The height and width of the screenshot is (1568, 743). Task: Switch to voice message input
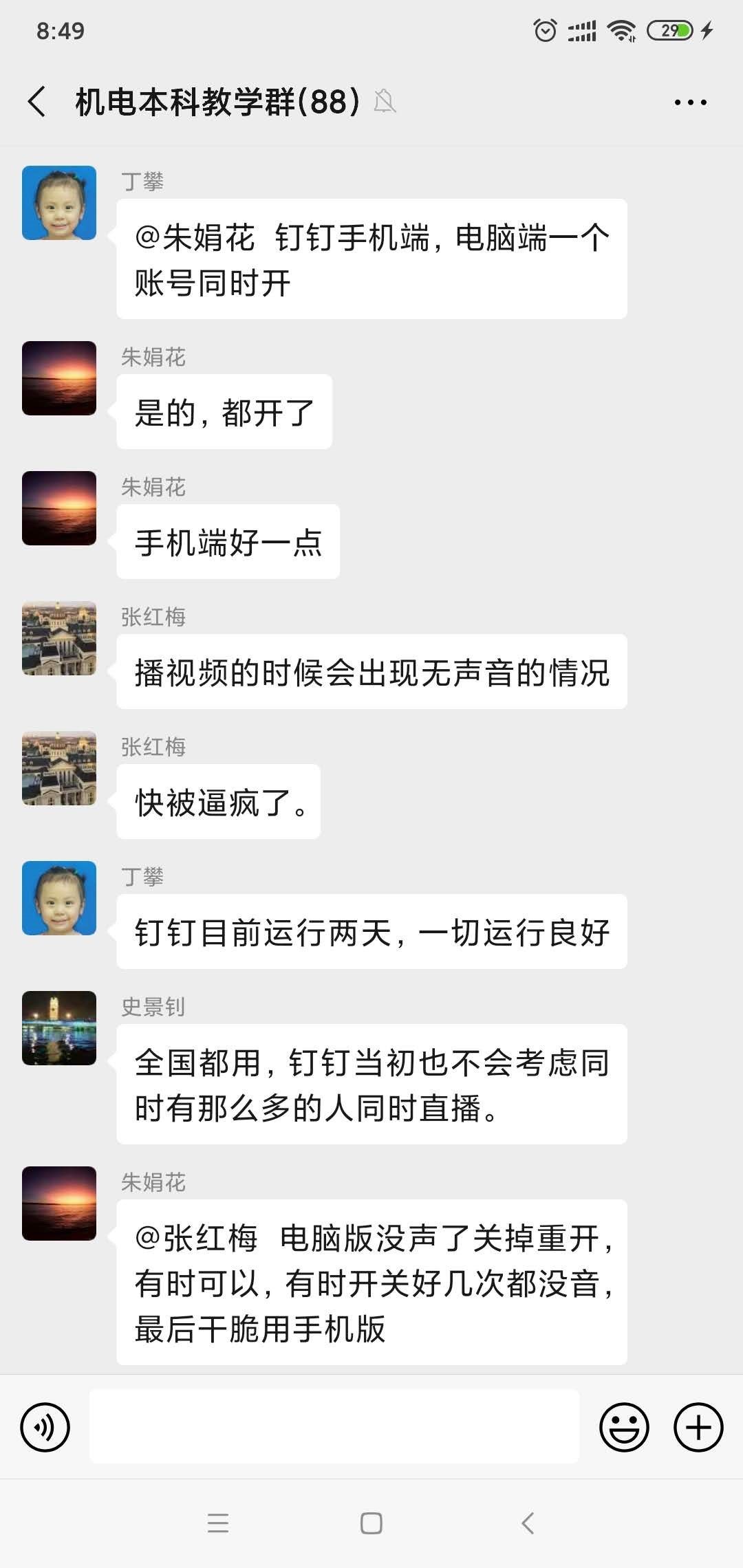45,1427
